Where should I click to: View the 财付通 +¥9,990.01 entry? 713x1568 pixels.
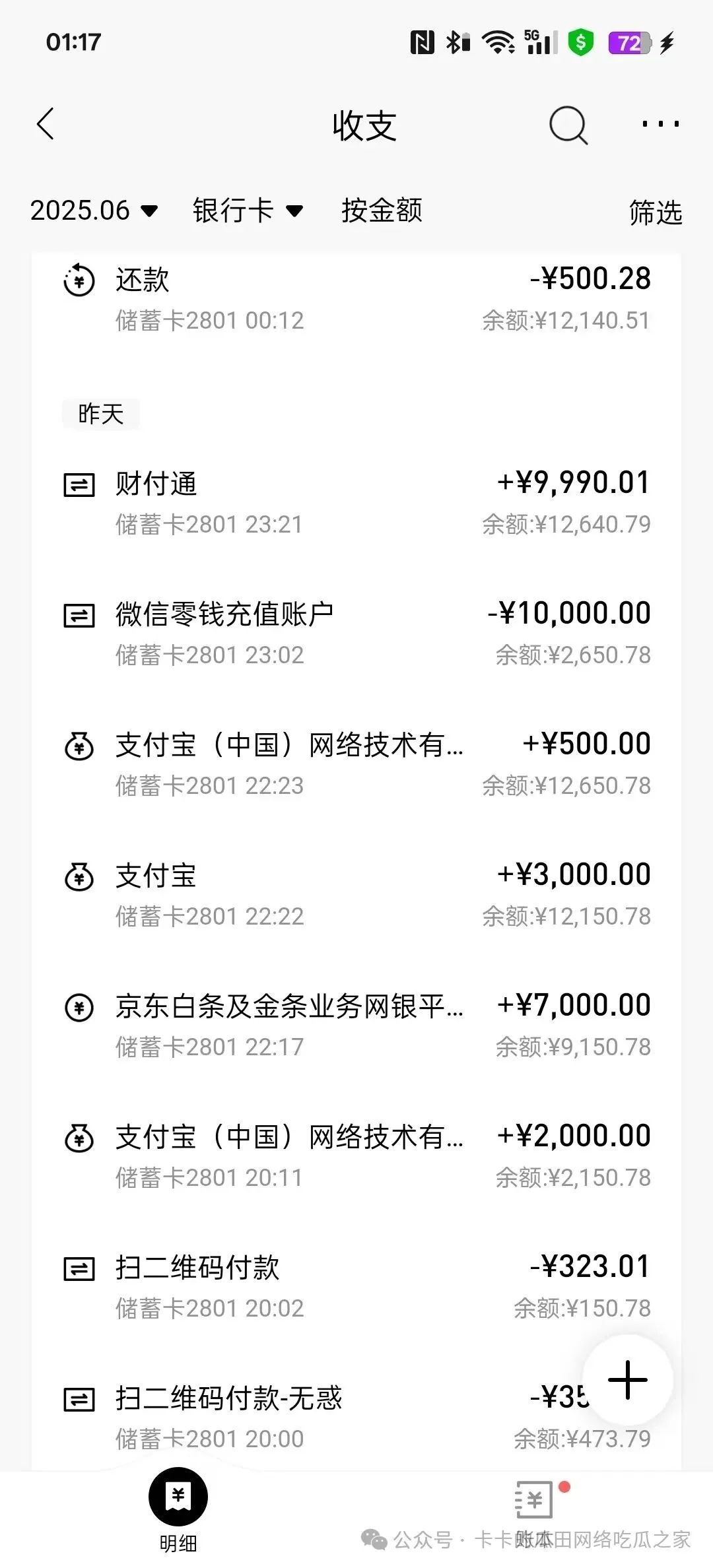point(356,502)
